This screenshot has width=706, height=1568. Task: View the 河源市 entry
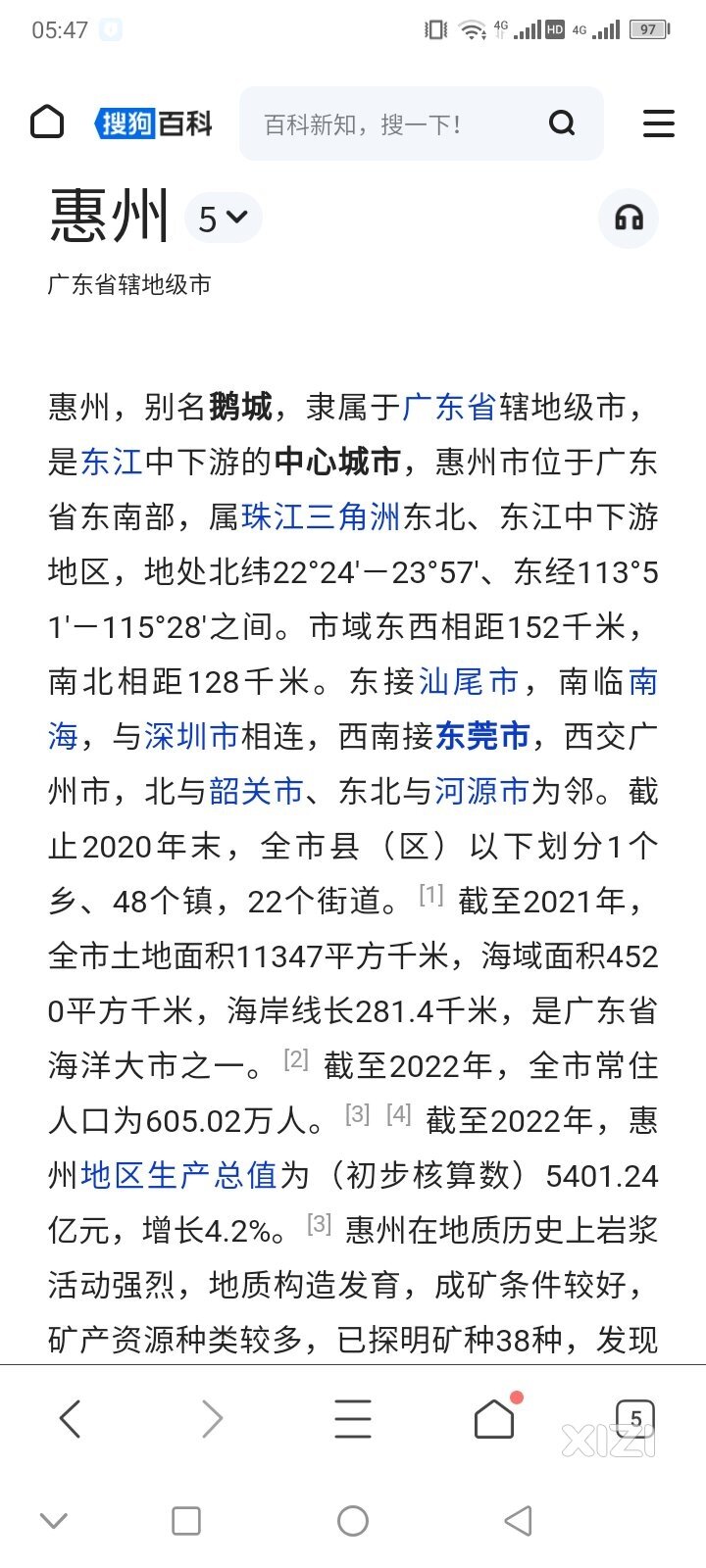click(481, 791)
